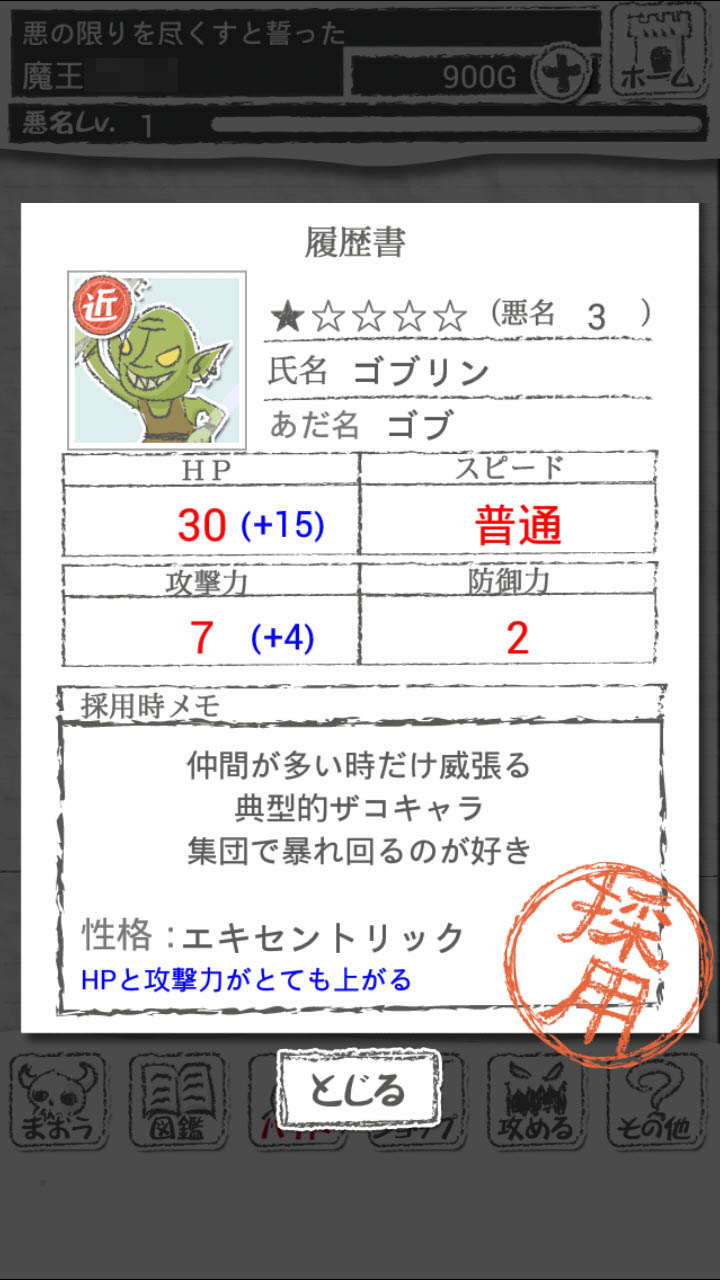Close the resume with とじる button
This screenshot has height=1280, width=720.
(x=358, y=1090)
